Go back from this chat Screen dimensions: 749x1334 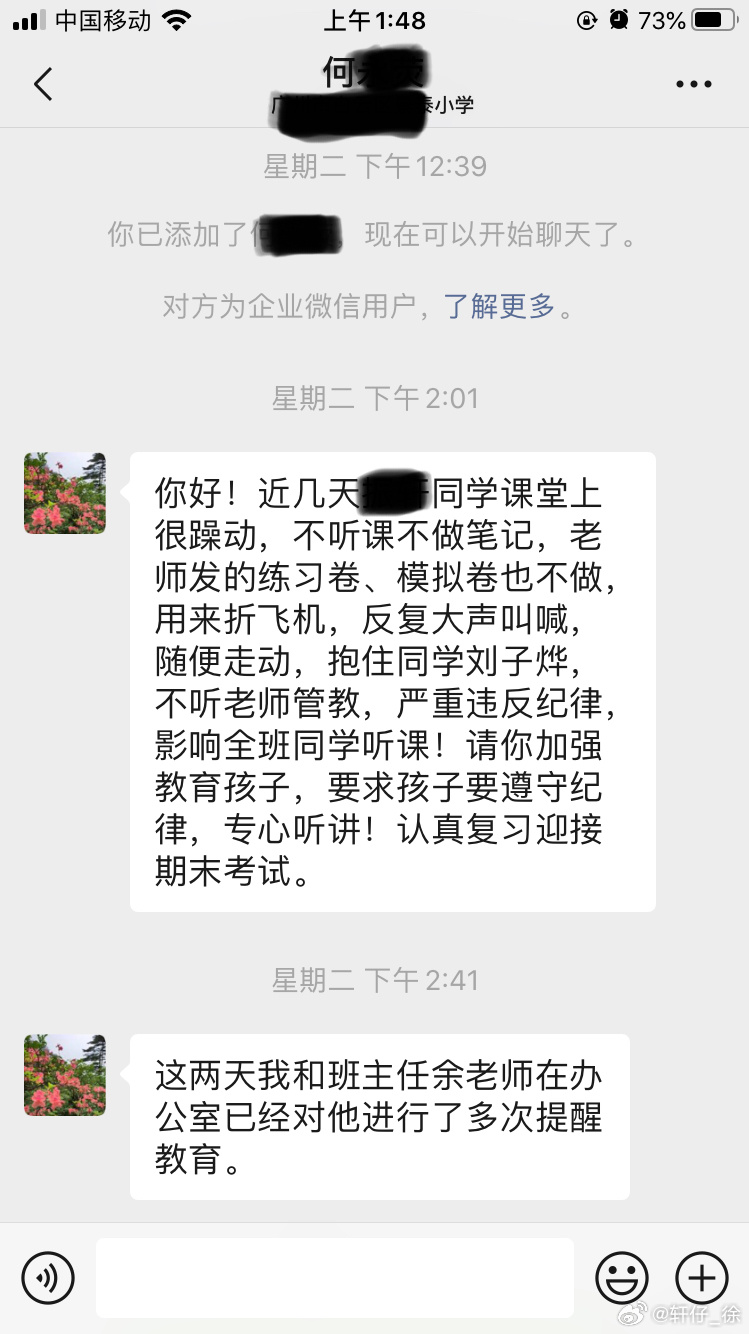[x=42, y=84]
